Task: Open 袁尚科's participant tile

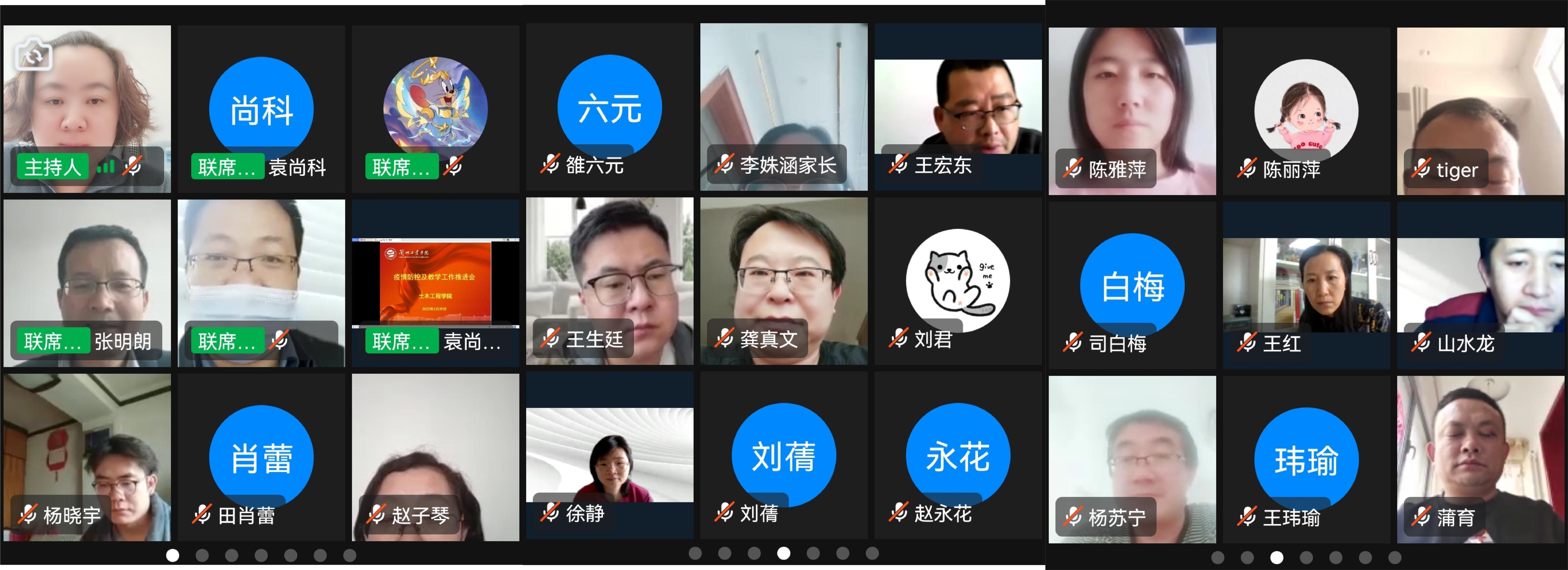Action: [x=261, y=108]
